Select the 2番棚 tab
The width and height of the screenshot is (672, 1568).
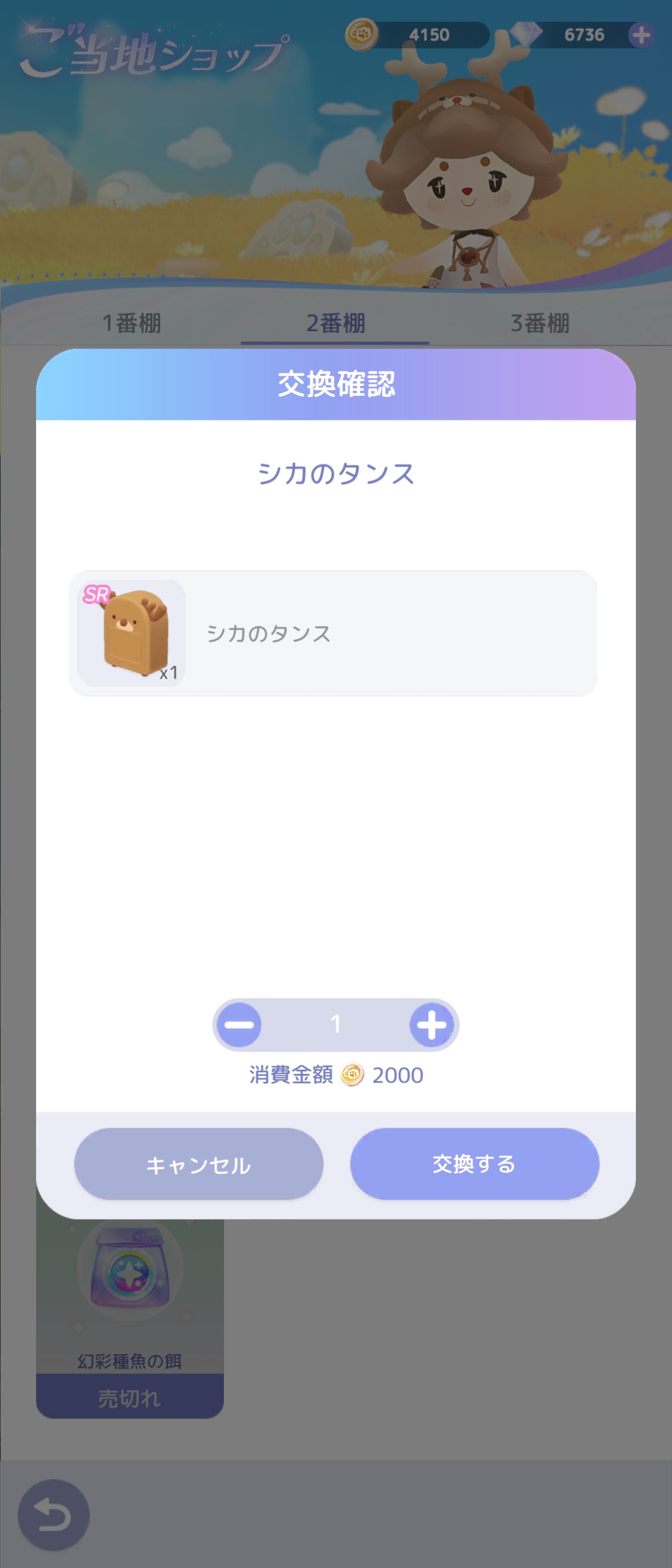[x=335, y=323]
